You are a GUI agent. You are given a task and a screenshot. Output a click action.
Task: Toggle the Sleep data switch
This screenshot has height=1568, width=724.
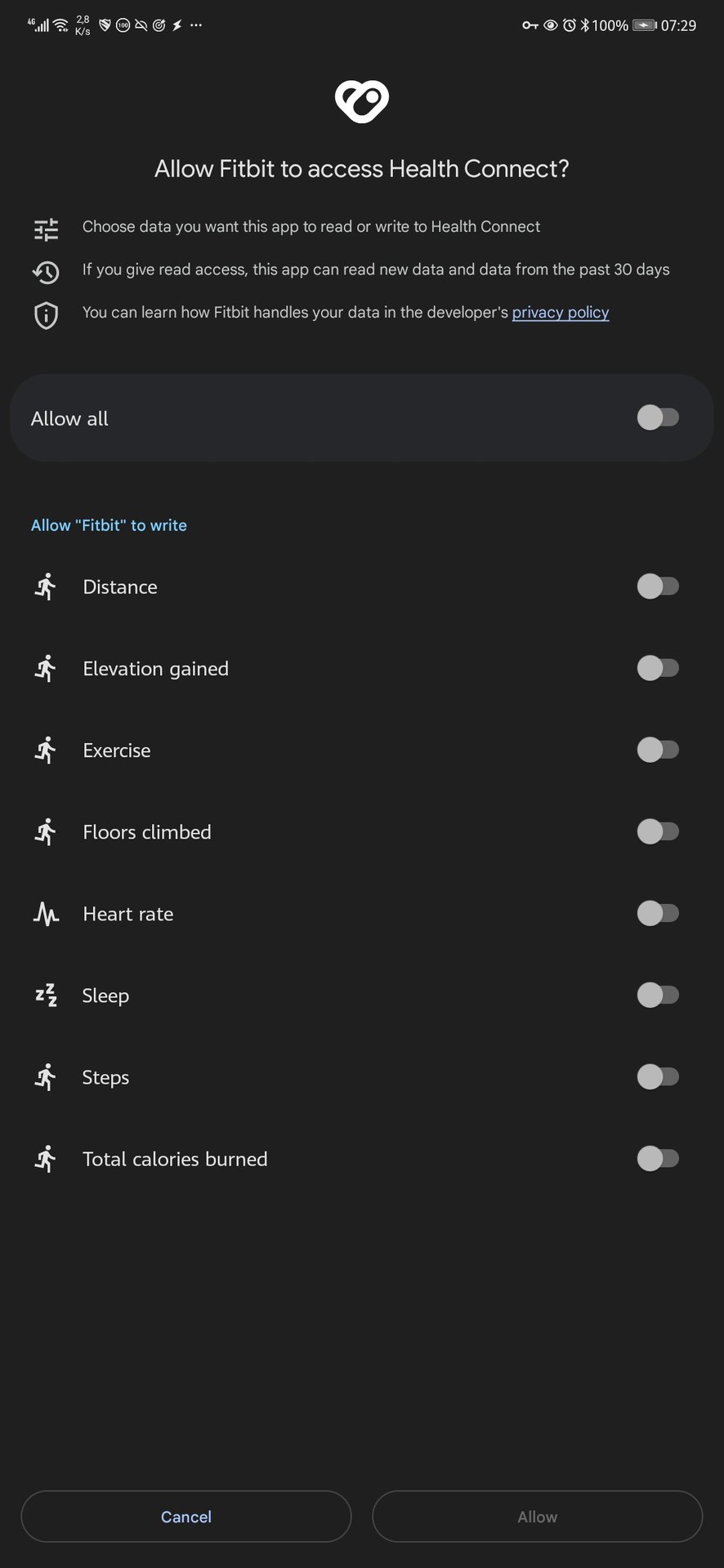click(658, 995)
